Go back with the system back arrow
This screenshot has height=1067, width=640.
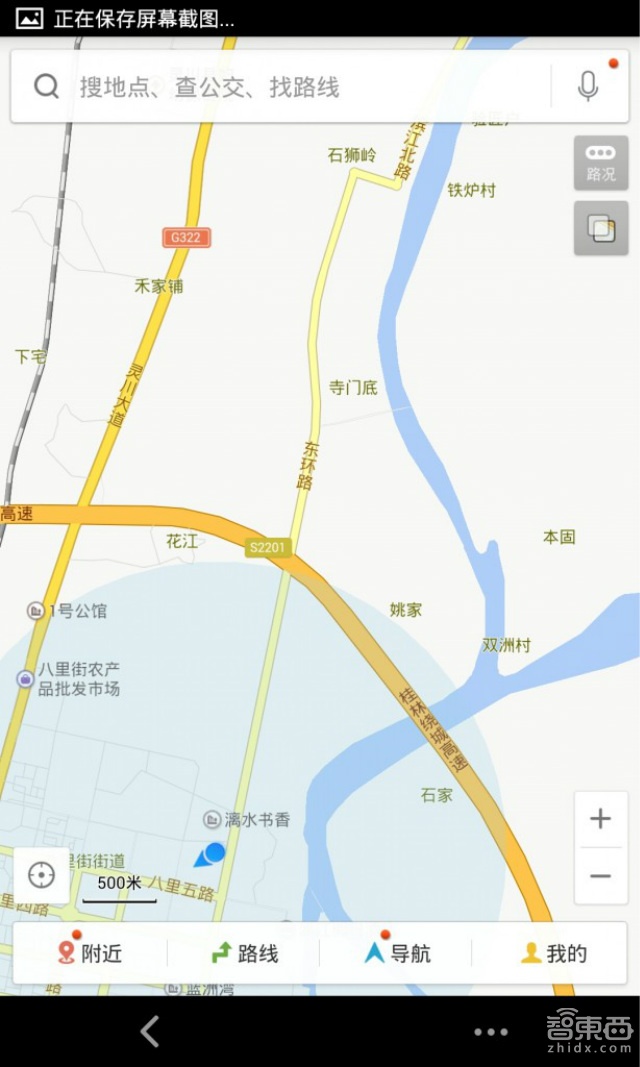coord(150,1031)
